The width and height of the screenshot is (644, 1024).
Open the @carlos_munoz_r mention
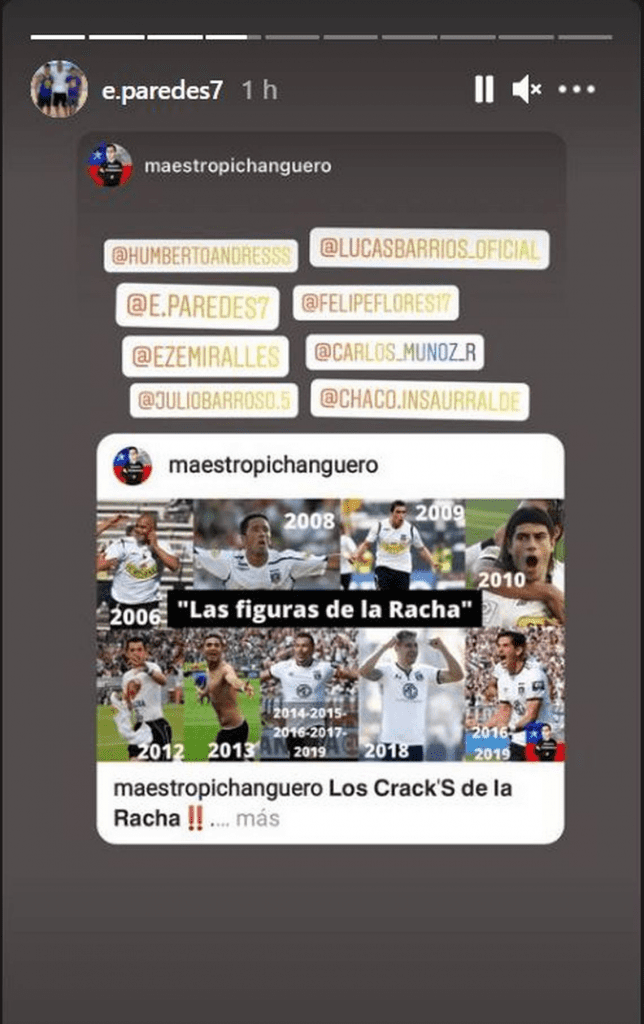(395, 352)
